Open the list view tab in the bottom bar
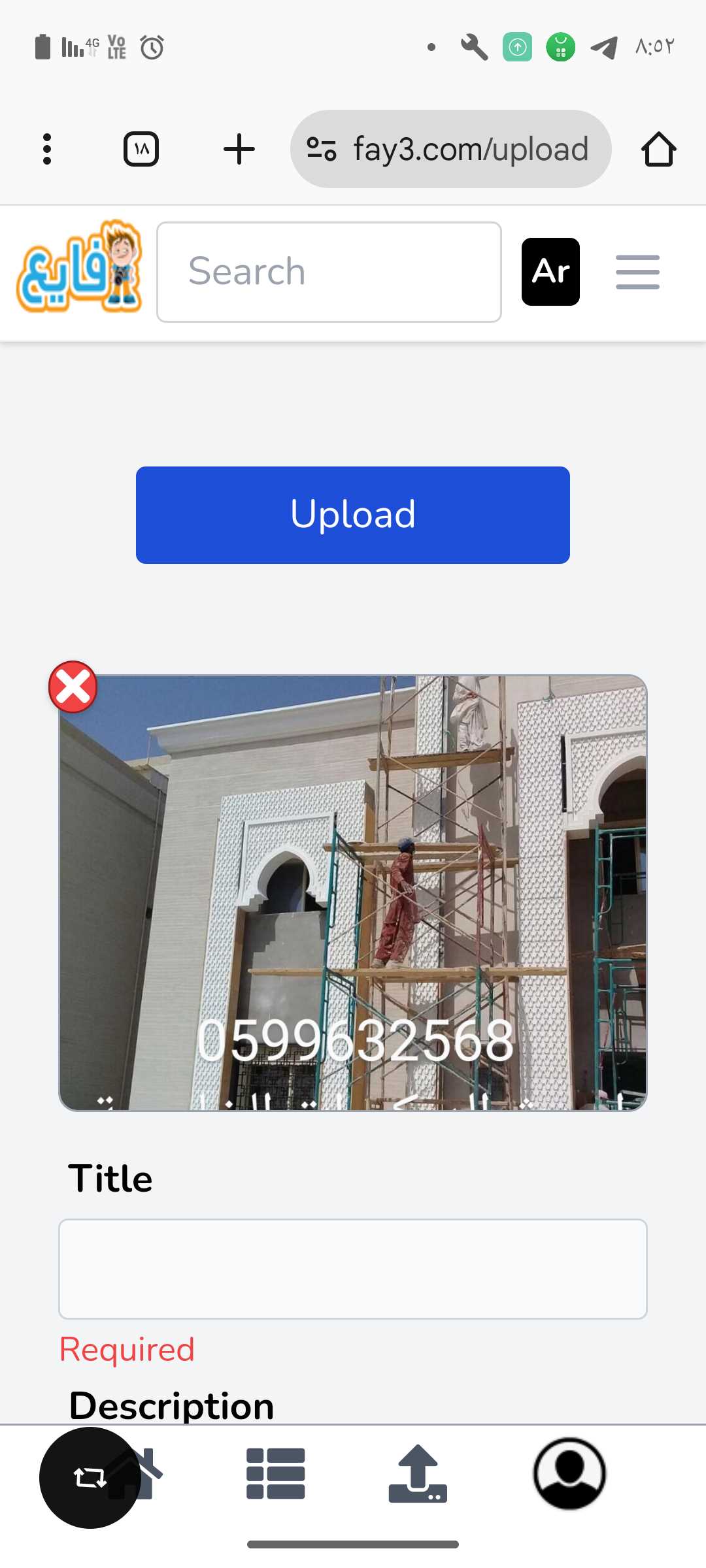Viewport: 706px width, 1568px height. [275, 1474]
